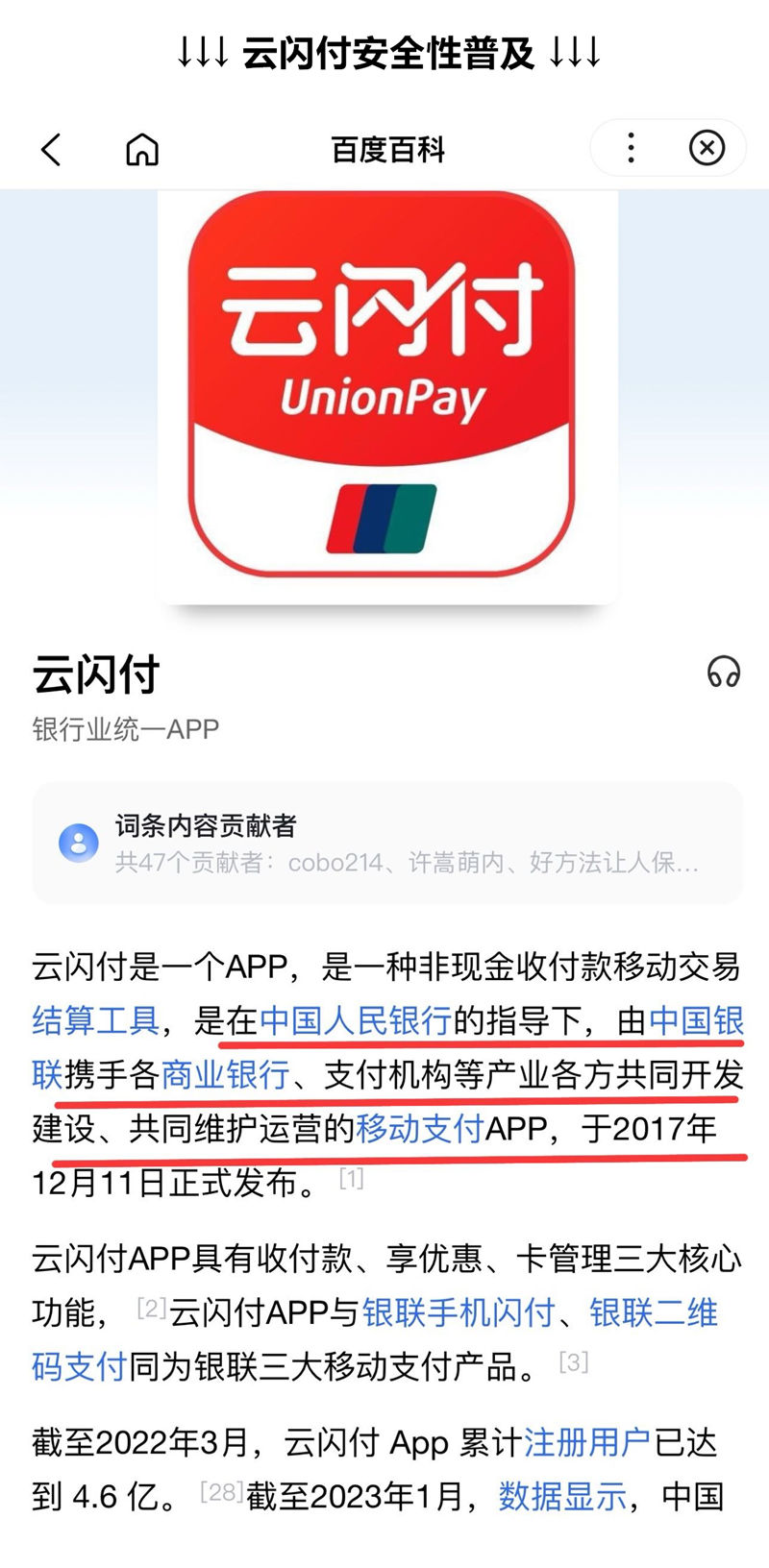The image size is (769, 1568).
Task: Open the 移动支付 link
Action: 419,1128
